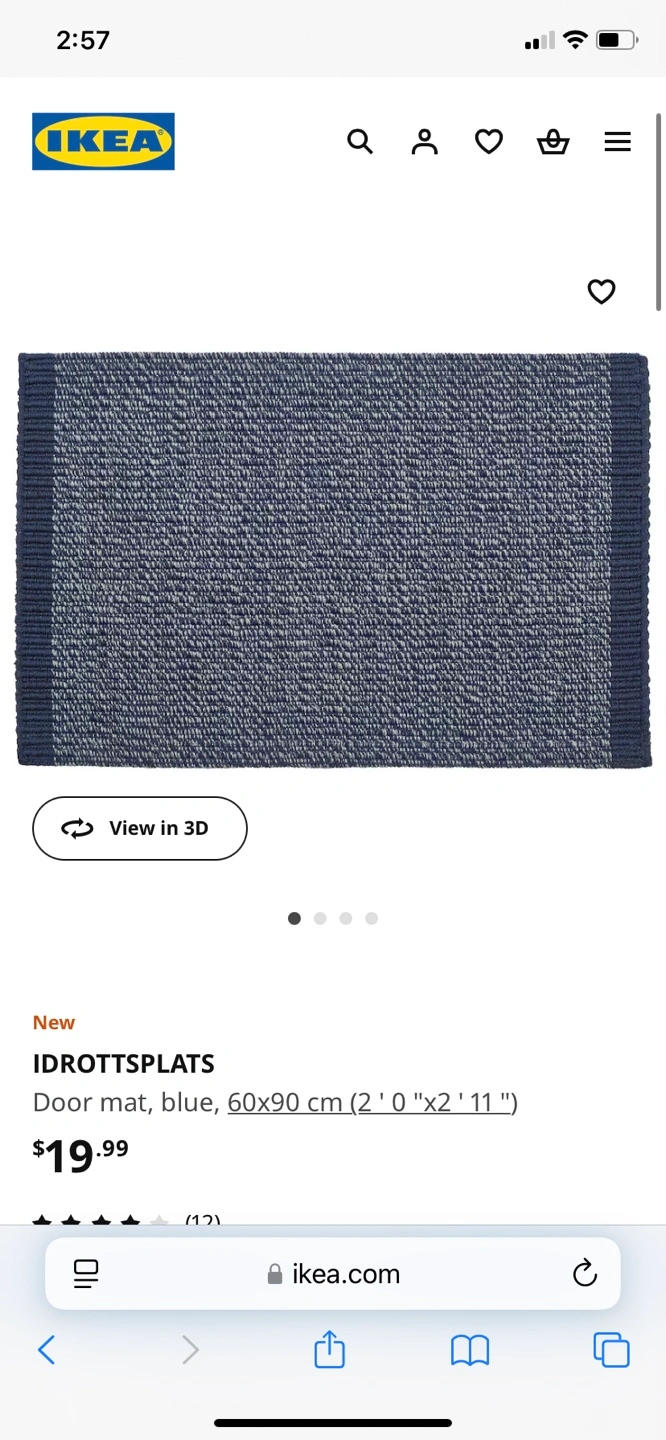Open the shopping basket
This screenshot has width=666, height=1440.
553,142
